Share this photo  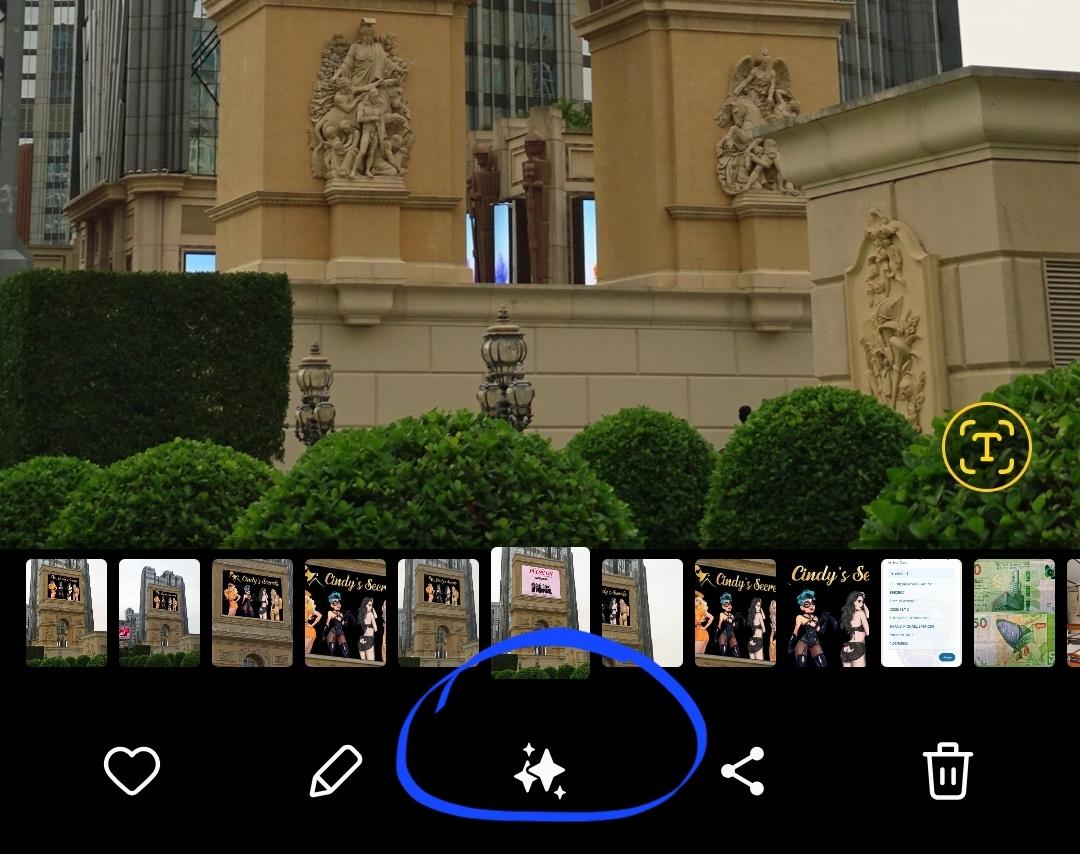click(x=743, y=771)
